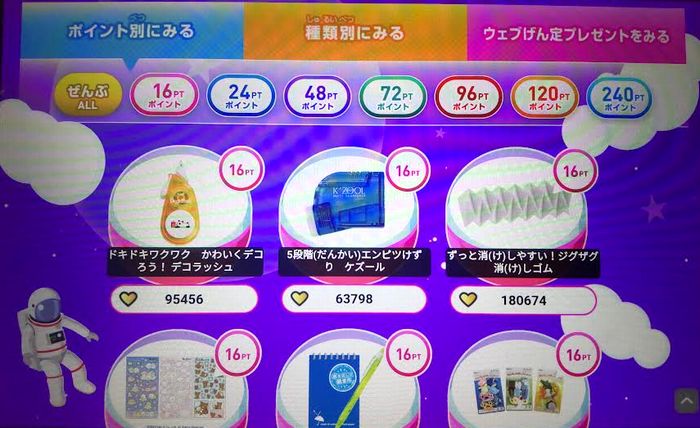Like the デコラッシュ item with 95456 hearts
Screen dimensions: 700x428
128,298
